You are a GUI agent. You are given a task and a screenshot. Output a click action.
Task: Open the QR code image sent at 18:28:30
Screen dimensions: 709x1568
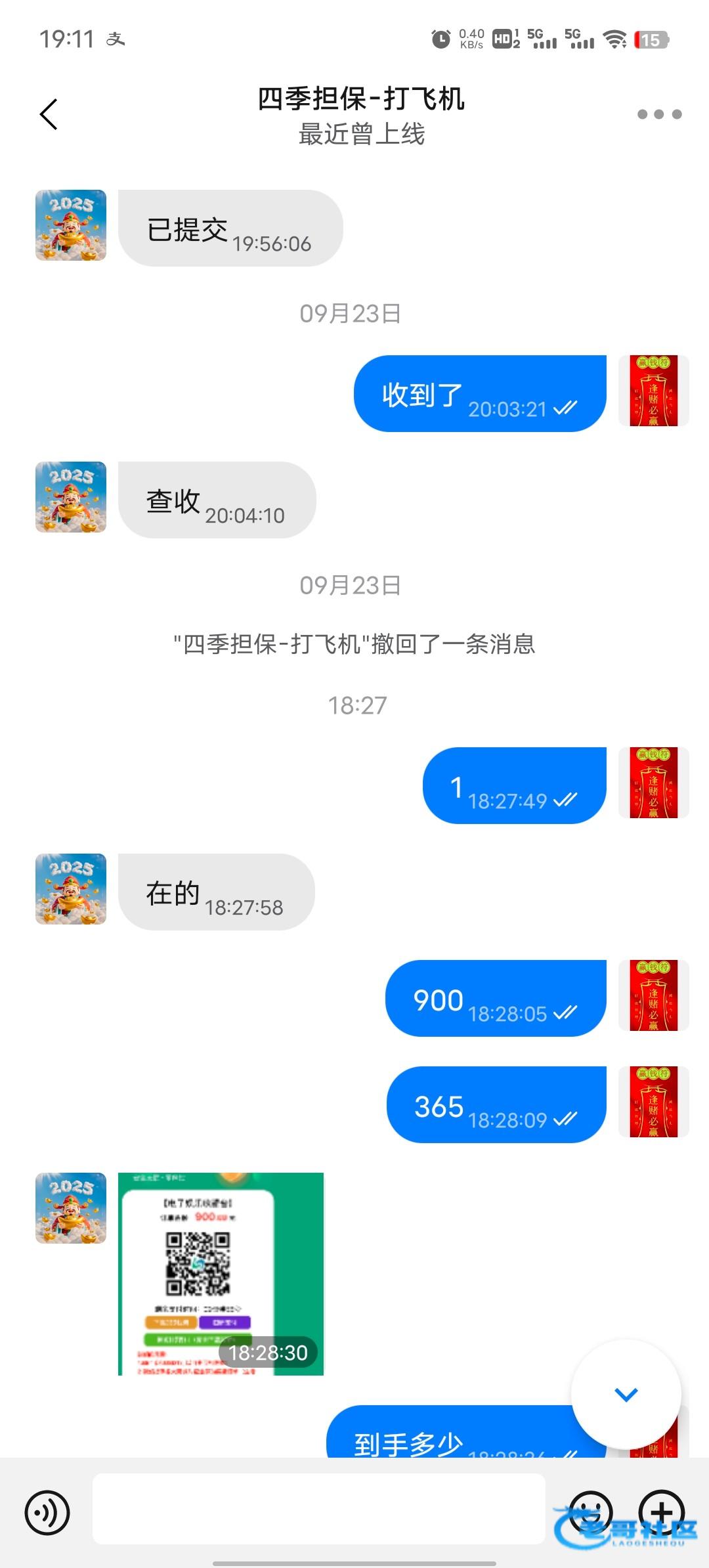click(x=221, y=1273)
